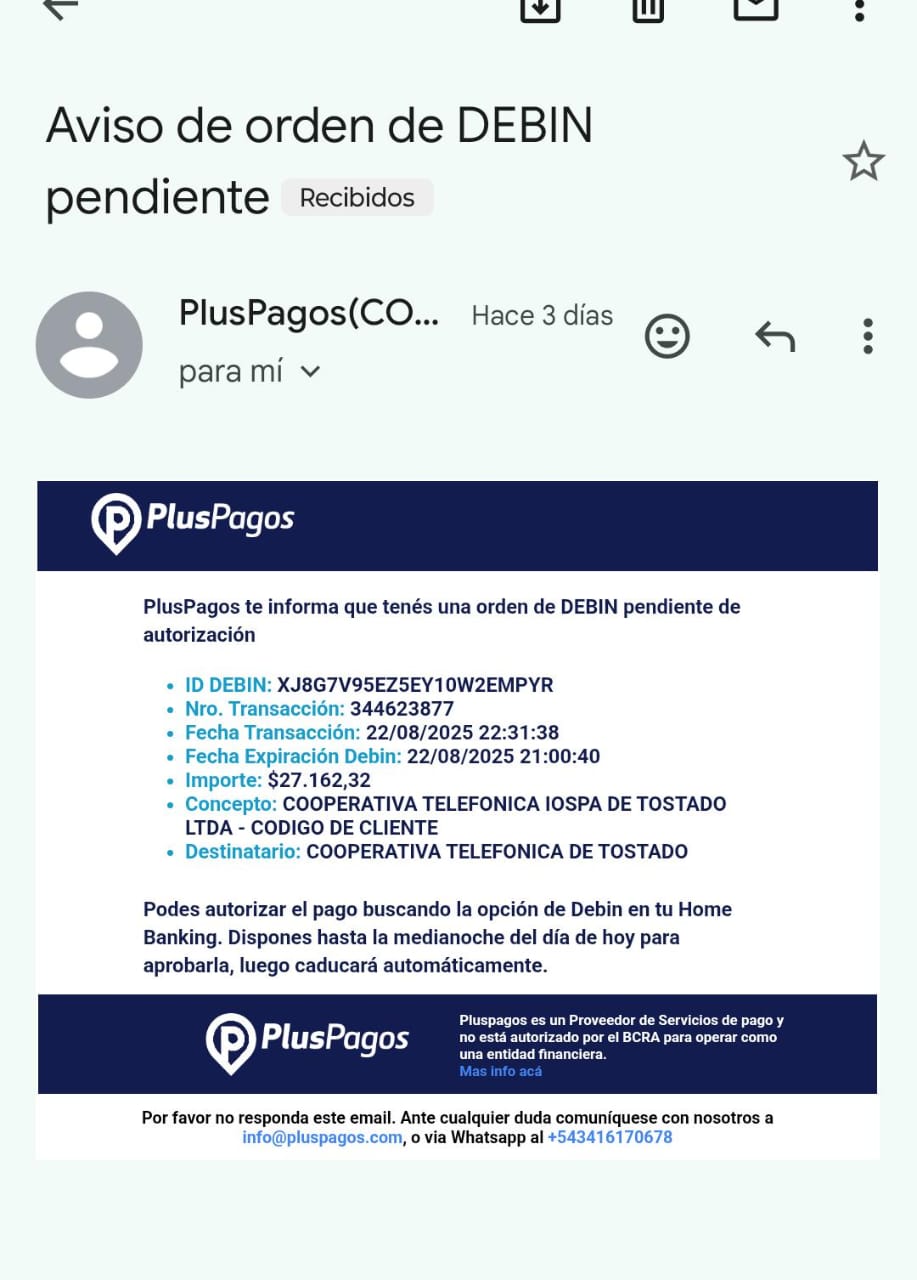Screen dimensions: 917x1280
Task: Open WhatsApp number +543416170678
Action: (610, 1138)
